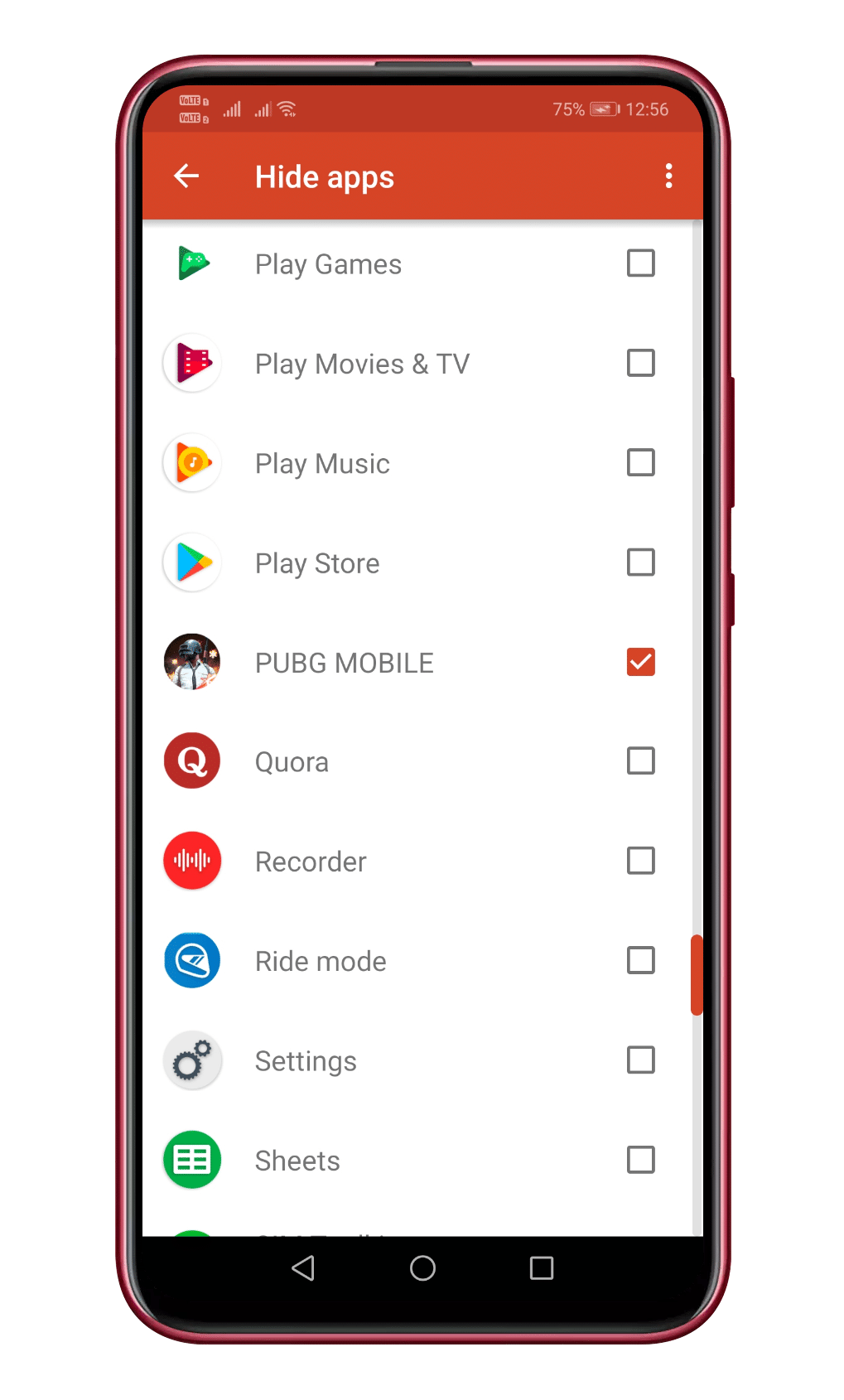
Task: Select the Play Games app icon
Action: [x=191, y=263]
